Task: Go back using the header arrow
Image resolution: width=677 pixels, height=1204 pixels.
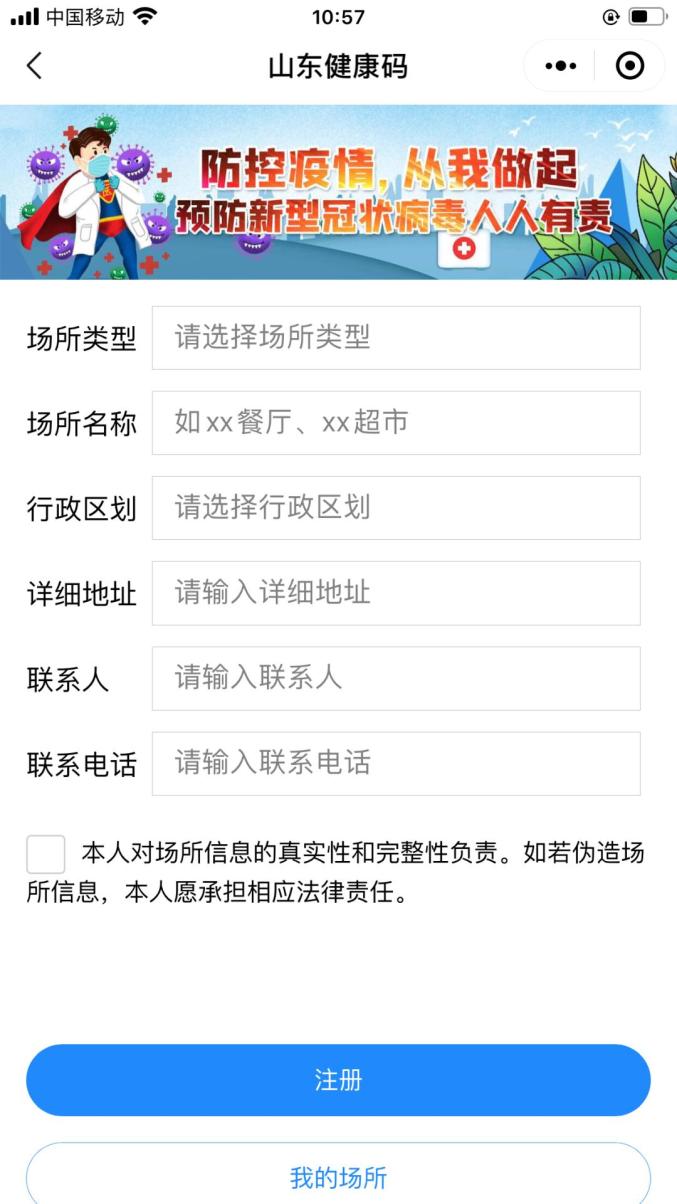Action: pos(35,66)
